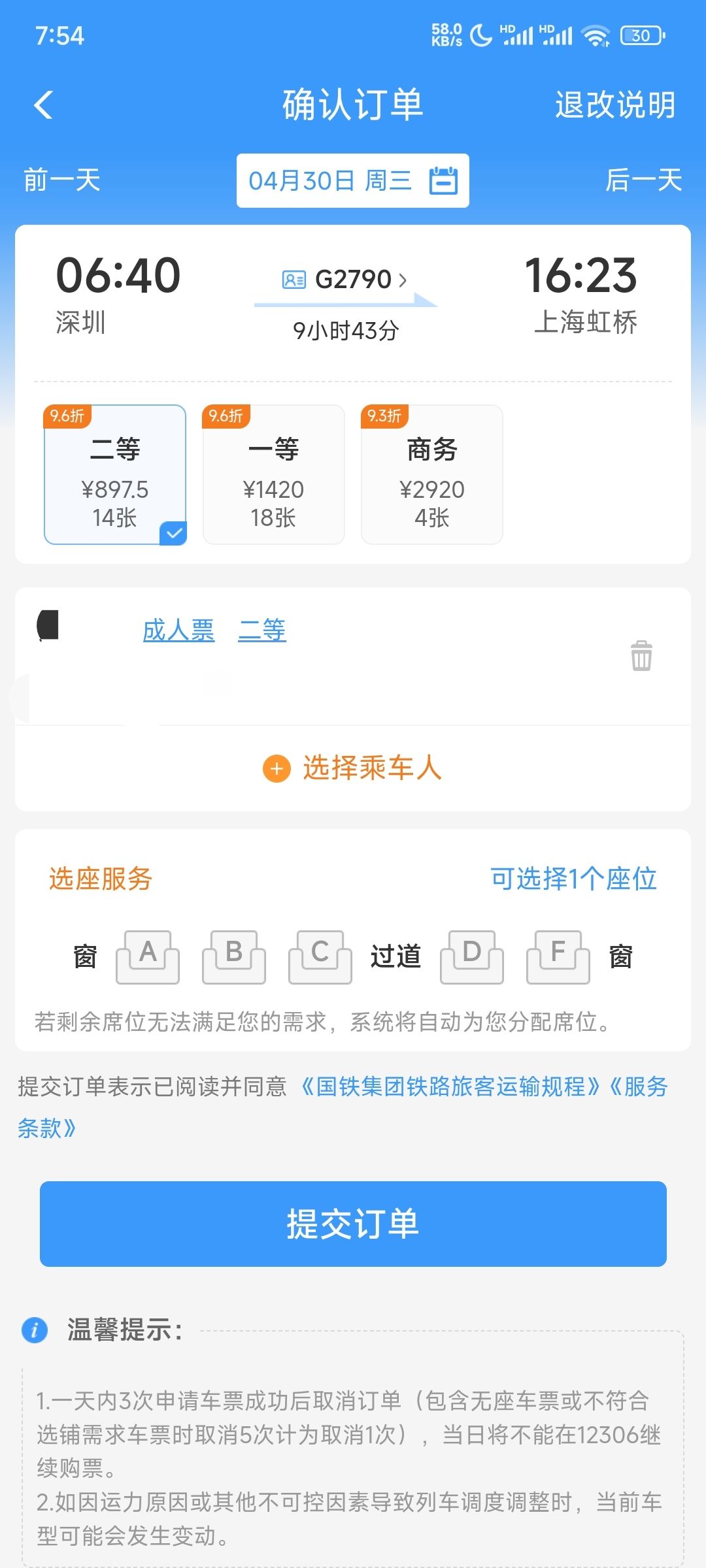Screen dimensions: 706x1568
Task: Open 退改说明 refund and change rules
Action: (615, 105)
